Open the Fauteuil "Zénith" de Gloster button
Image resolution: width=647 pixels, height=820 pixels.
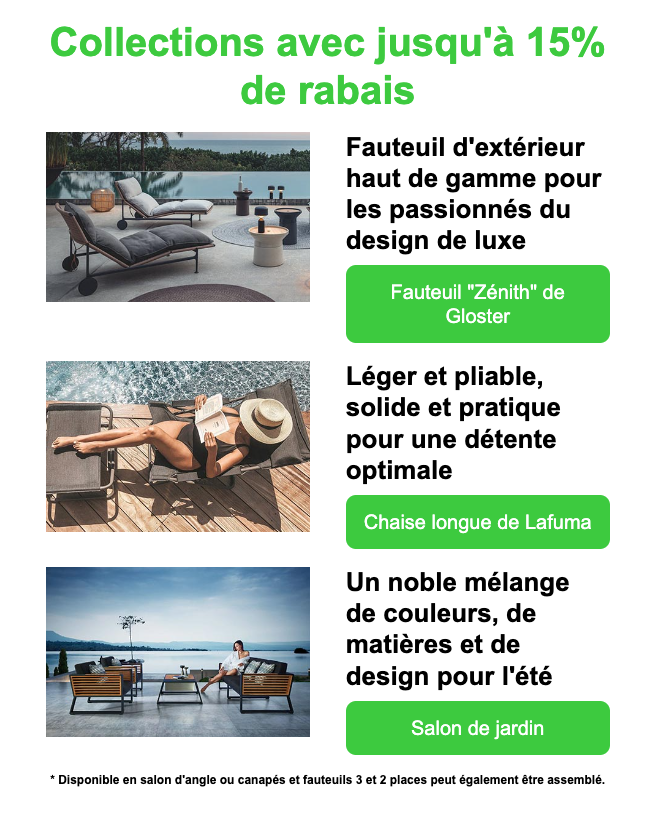477,304
